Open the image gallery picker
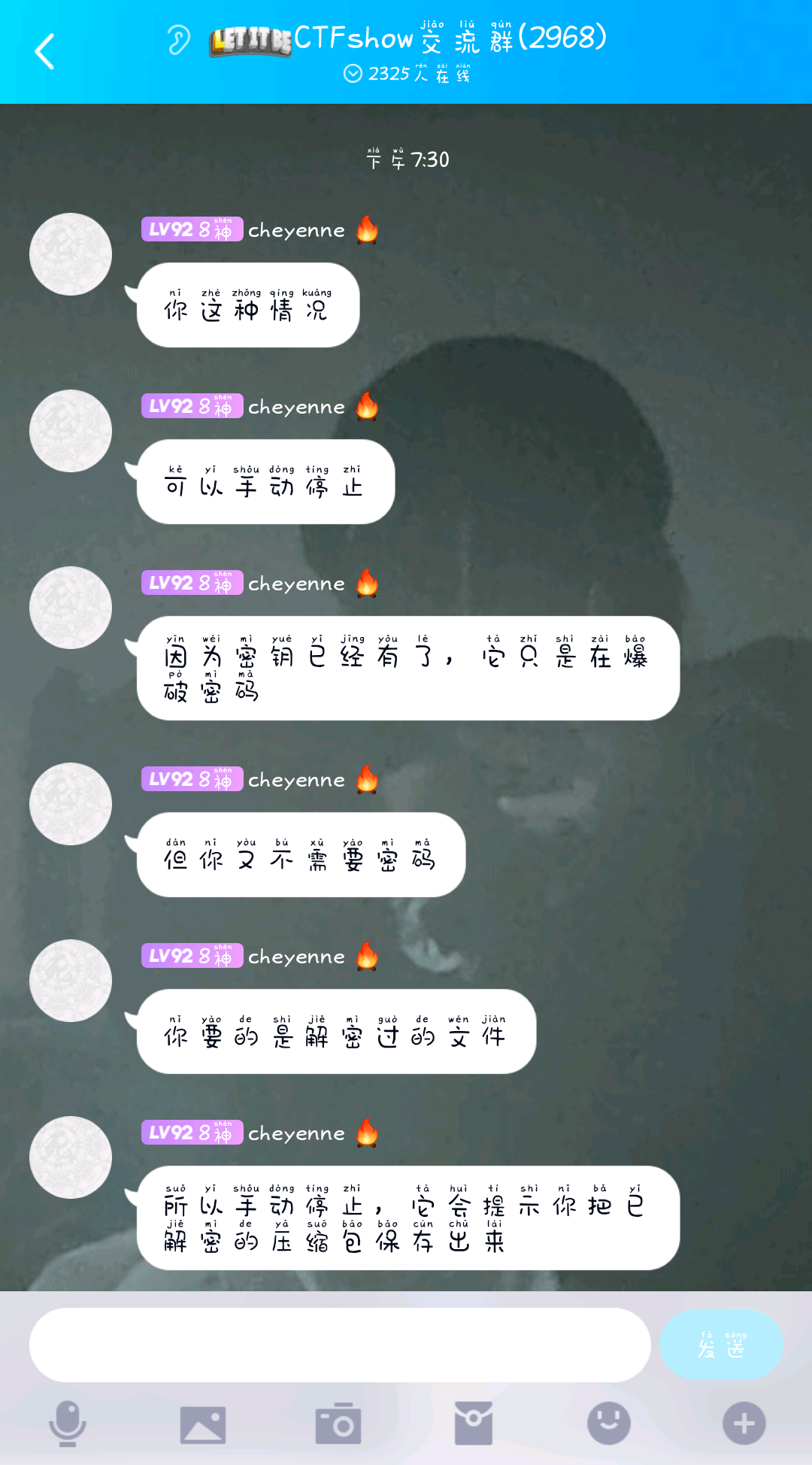The width and height of the screenshot is (812, 1465). point(203,1424)
